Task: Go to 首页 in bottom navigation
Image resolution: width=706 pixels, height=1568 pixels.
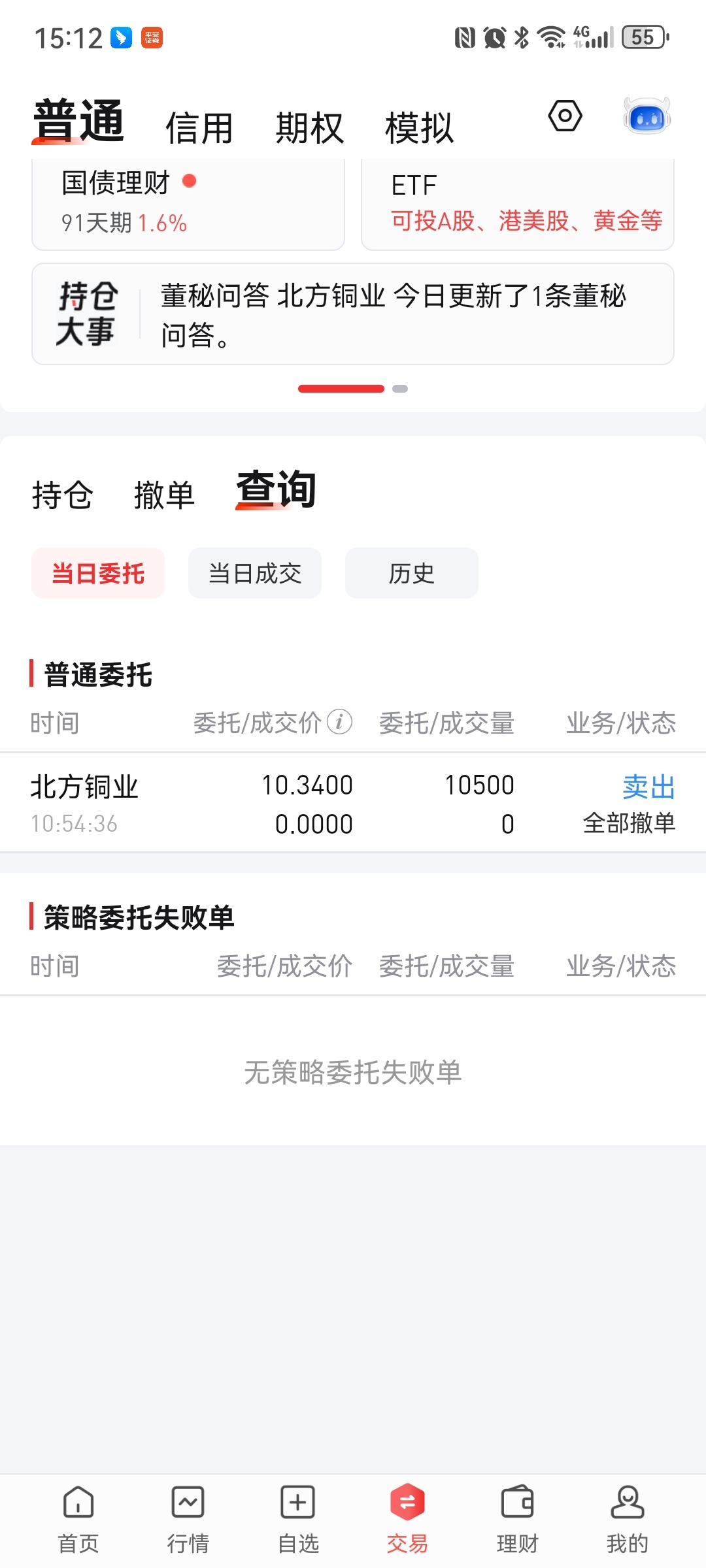Action: pyautogui.click(x=78, y=1520)
